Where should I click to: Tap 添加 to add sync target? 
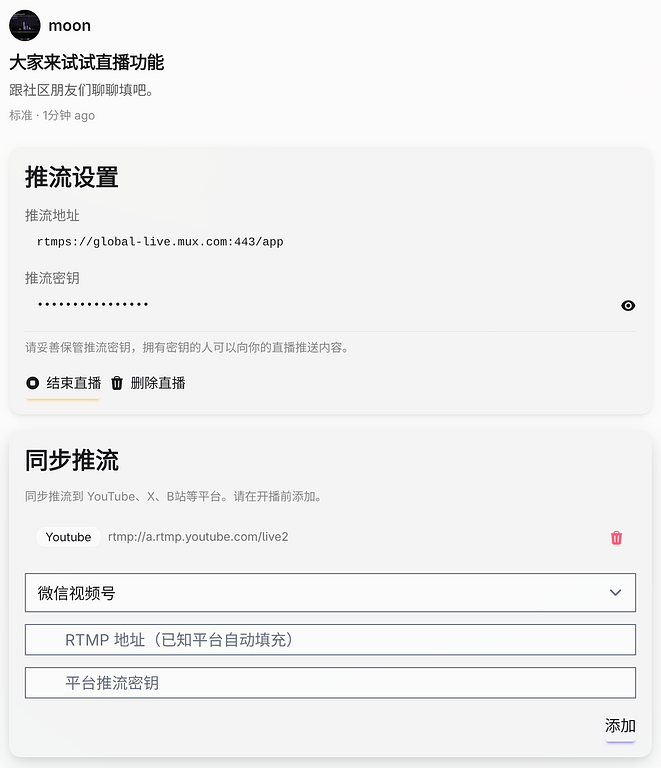[x=619, y=726]
